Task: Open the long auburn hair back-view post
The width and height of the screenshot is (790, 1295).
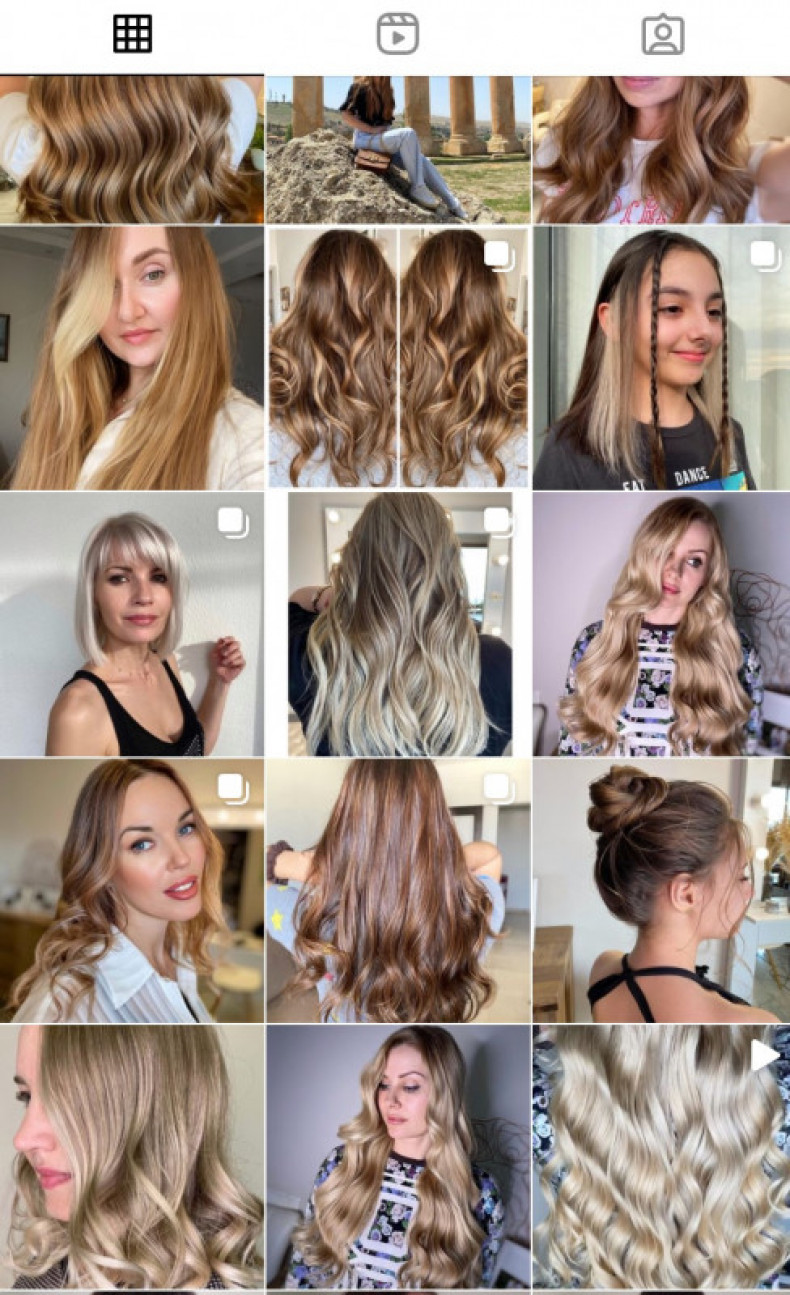Action: (398, 890)
